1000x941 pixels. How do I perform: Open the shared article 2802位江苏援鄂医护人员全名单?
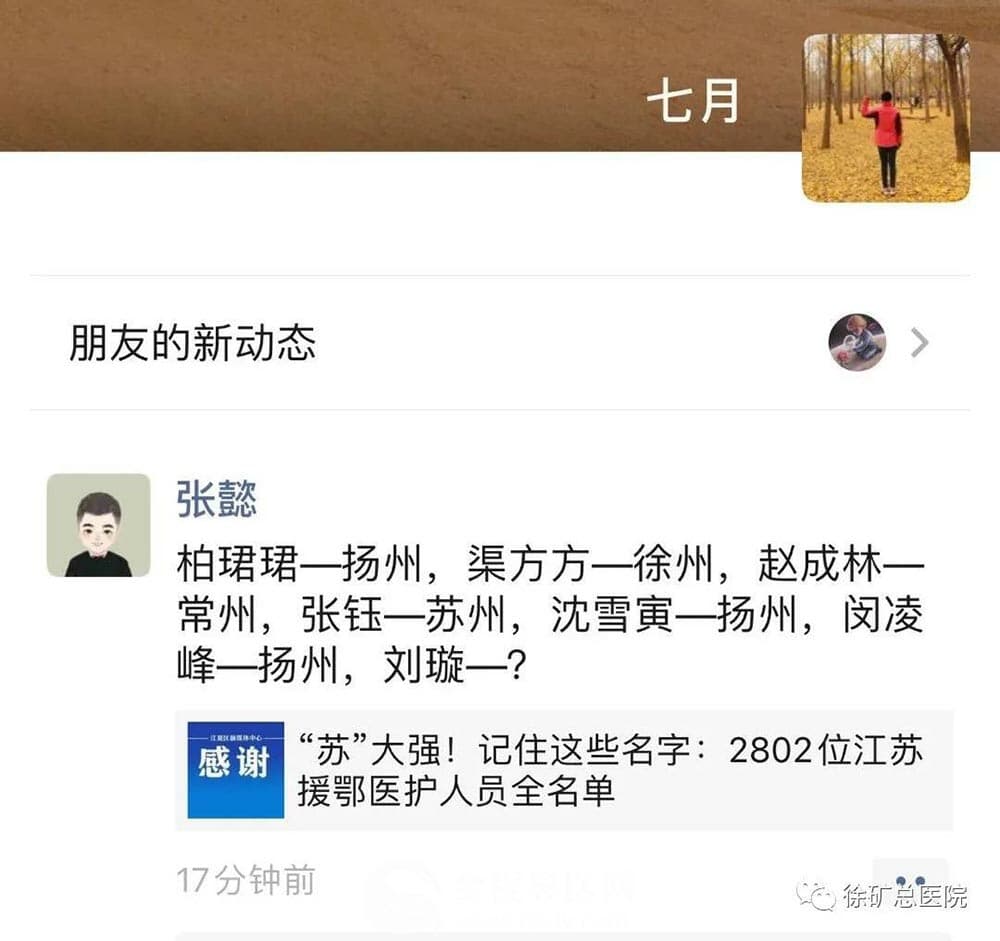(x=564, y=770)
